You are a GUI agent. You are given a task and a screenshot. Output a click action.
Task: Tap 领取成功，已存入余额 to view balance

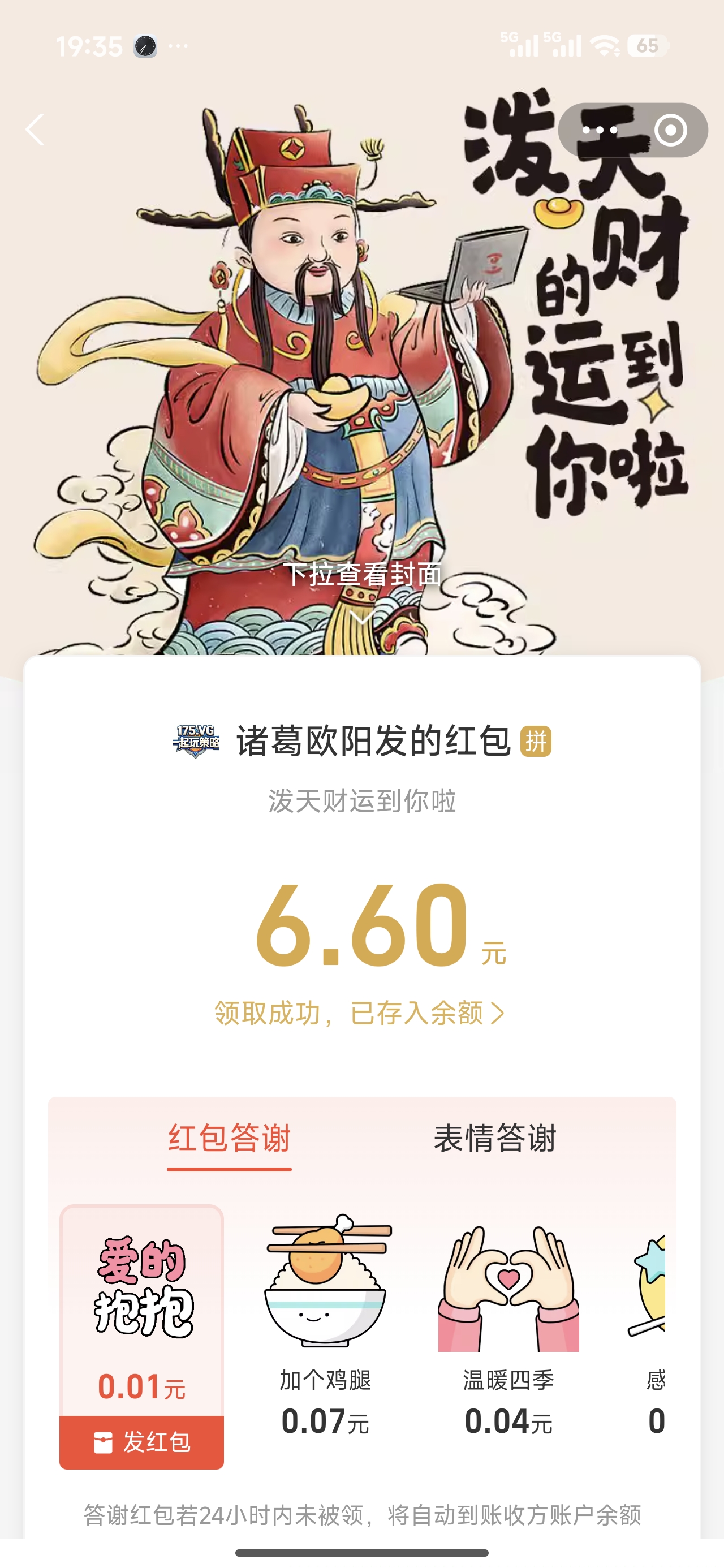(359, 1014)
